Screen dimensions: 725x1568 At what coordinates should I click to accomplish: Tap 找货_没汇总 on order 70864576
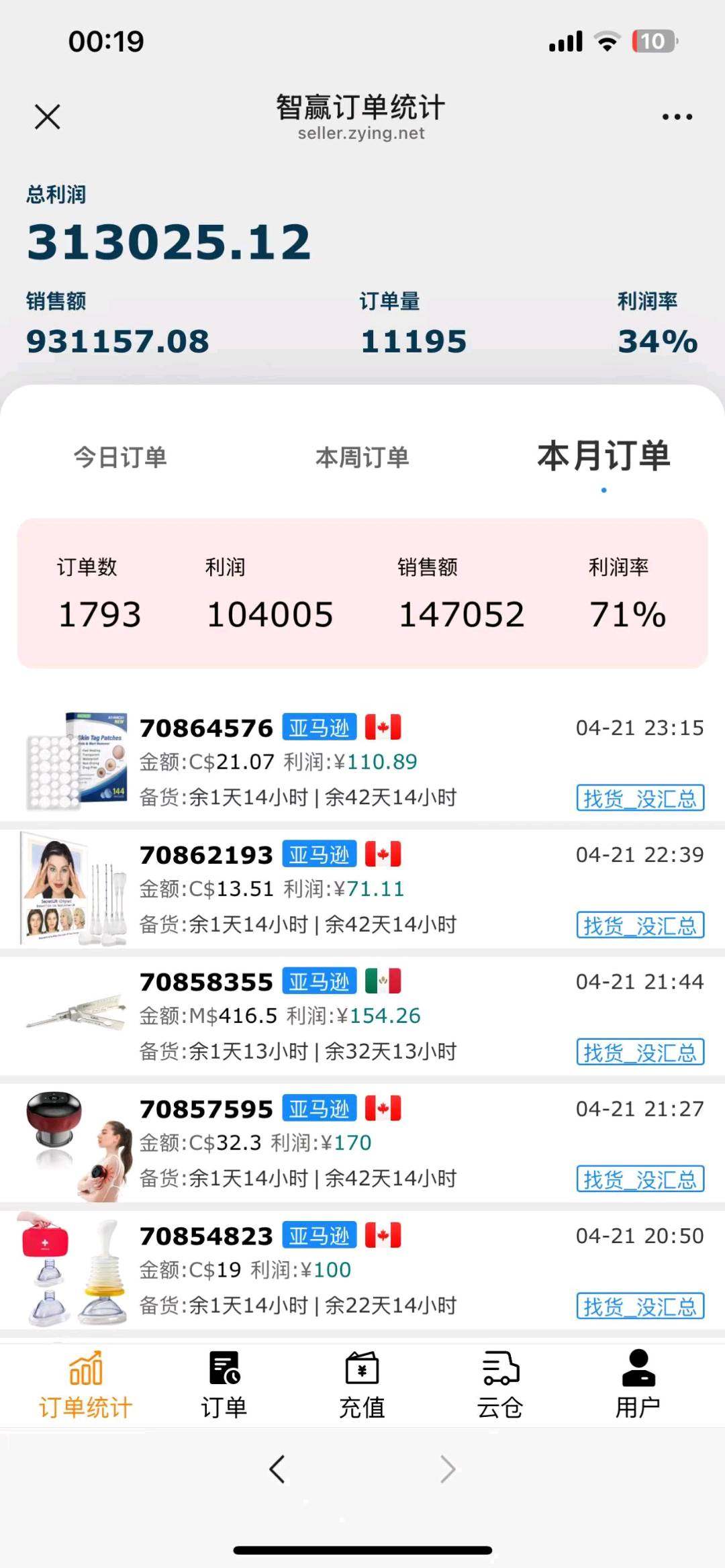[640, 798]
